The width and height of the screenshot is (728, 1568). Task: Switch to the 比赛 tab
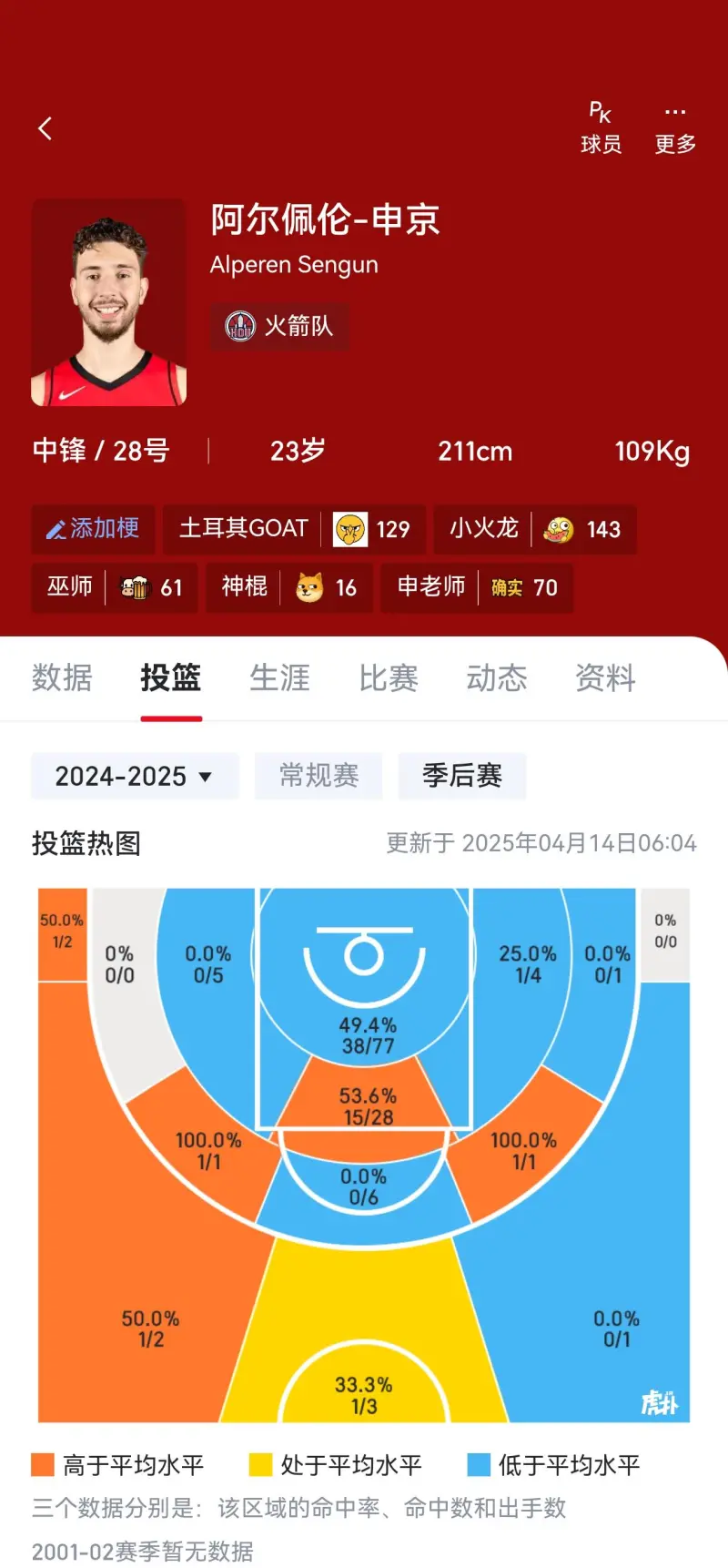coord(389,678)
